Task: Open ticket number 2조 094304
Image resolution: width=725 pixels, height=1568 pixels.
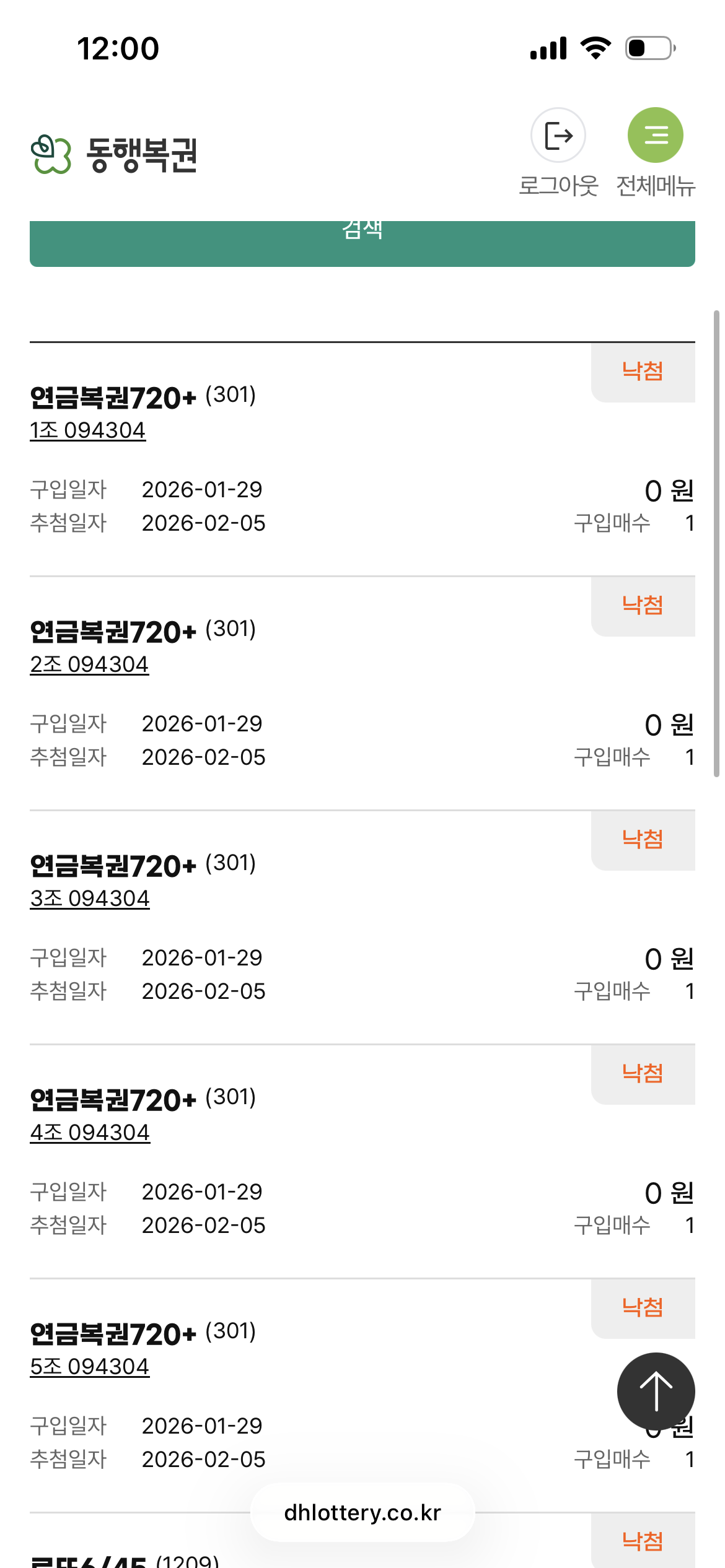Action: (90, 664)
